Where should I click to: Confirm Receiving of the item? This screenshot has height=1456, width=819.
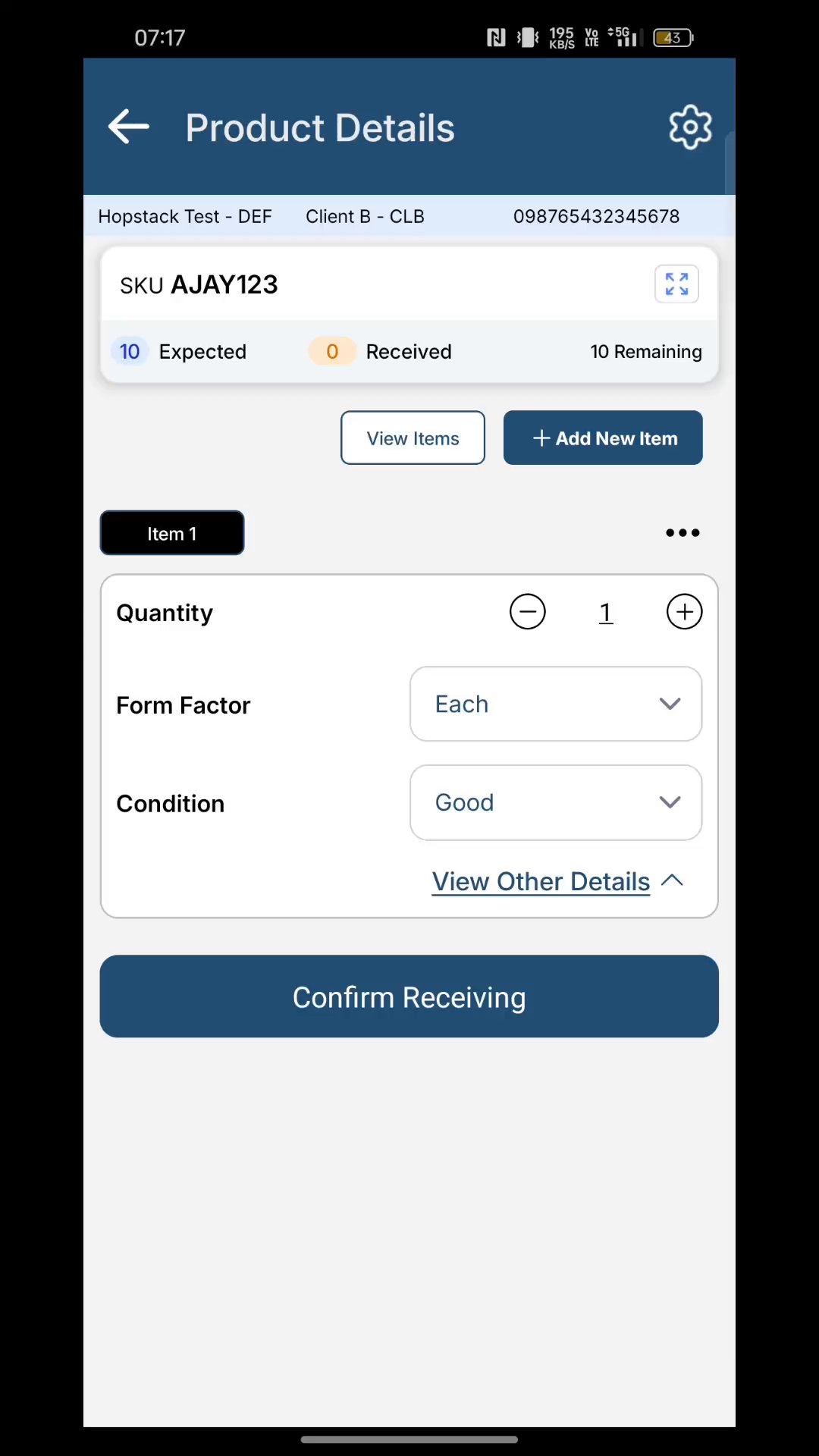[409, 996]
